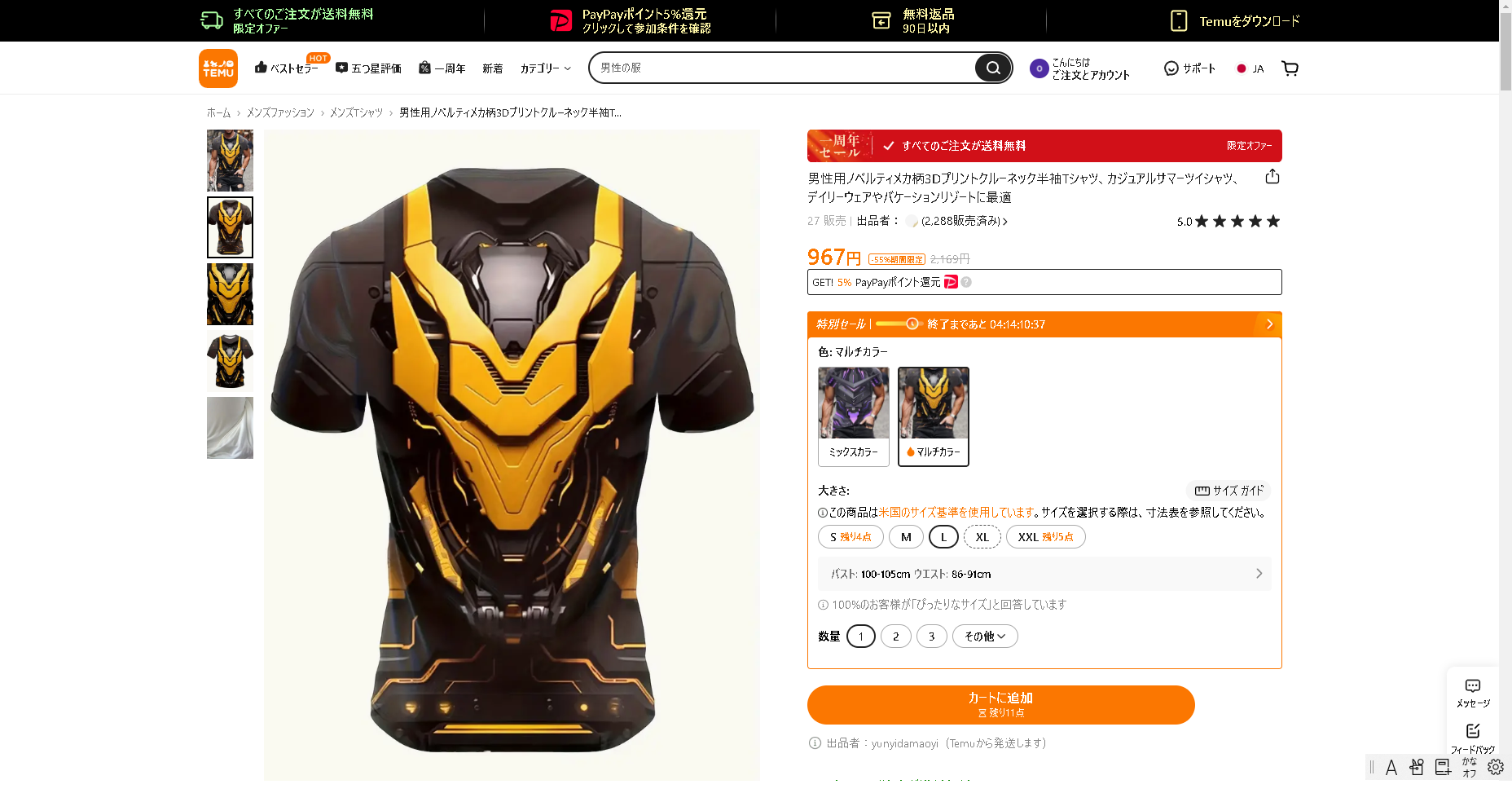Open the その他 quantity dropdown

click(x=984, y=637)
